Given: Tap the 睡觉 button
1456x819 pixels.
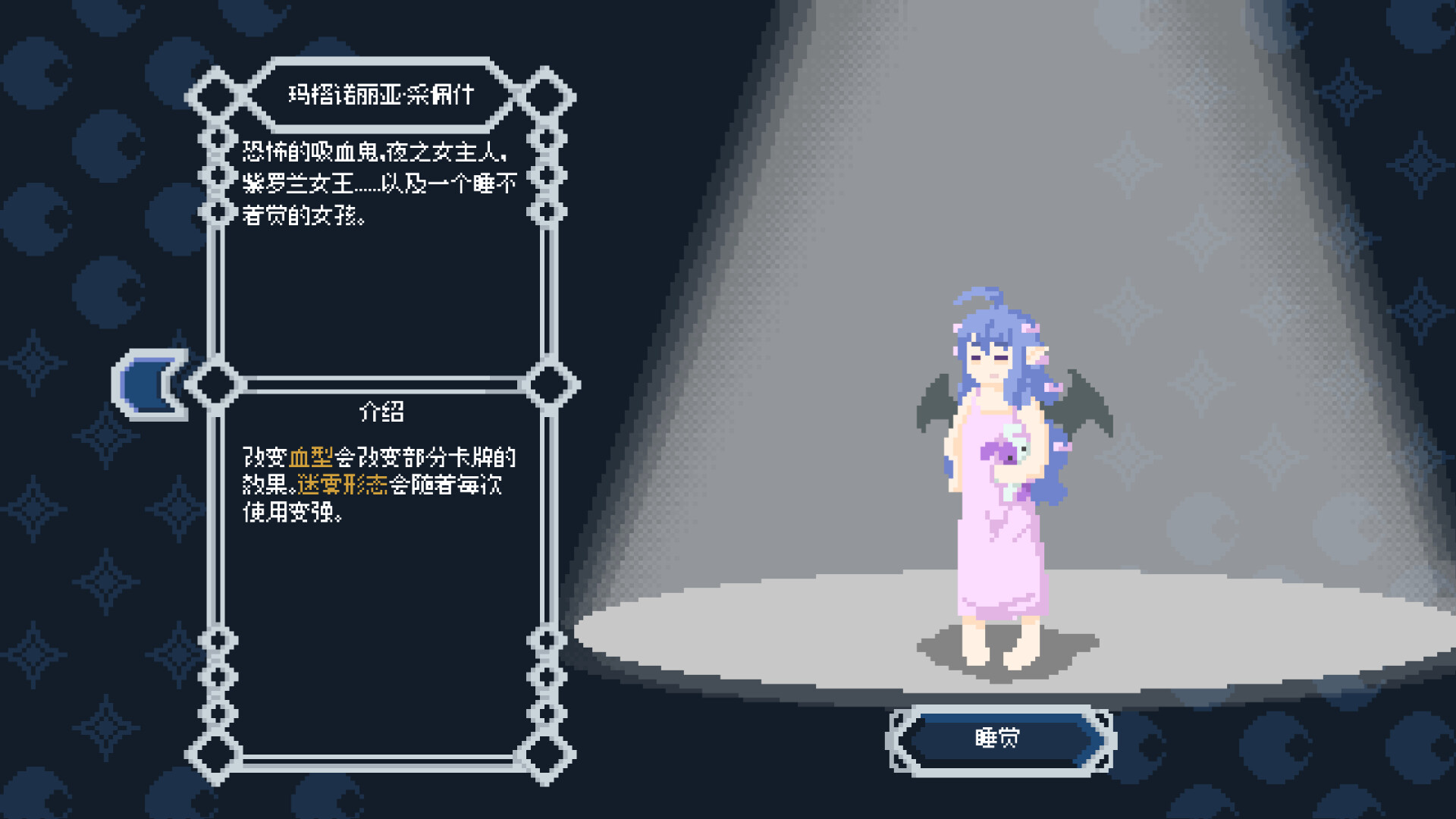Looking at the screenshot, I should [x=999, y=739].
